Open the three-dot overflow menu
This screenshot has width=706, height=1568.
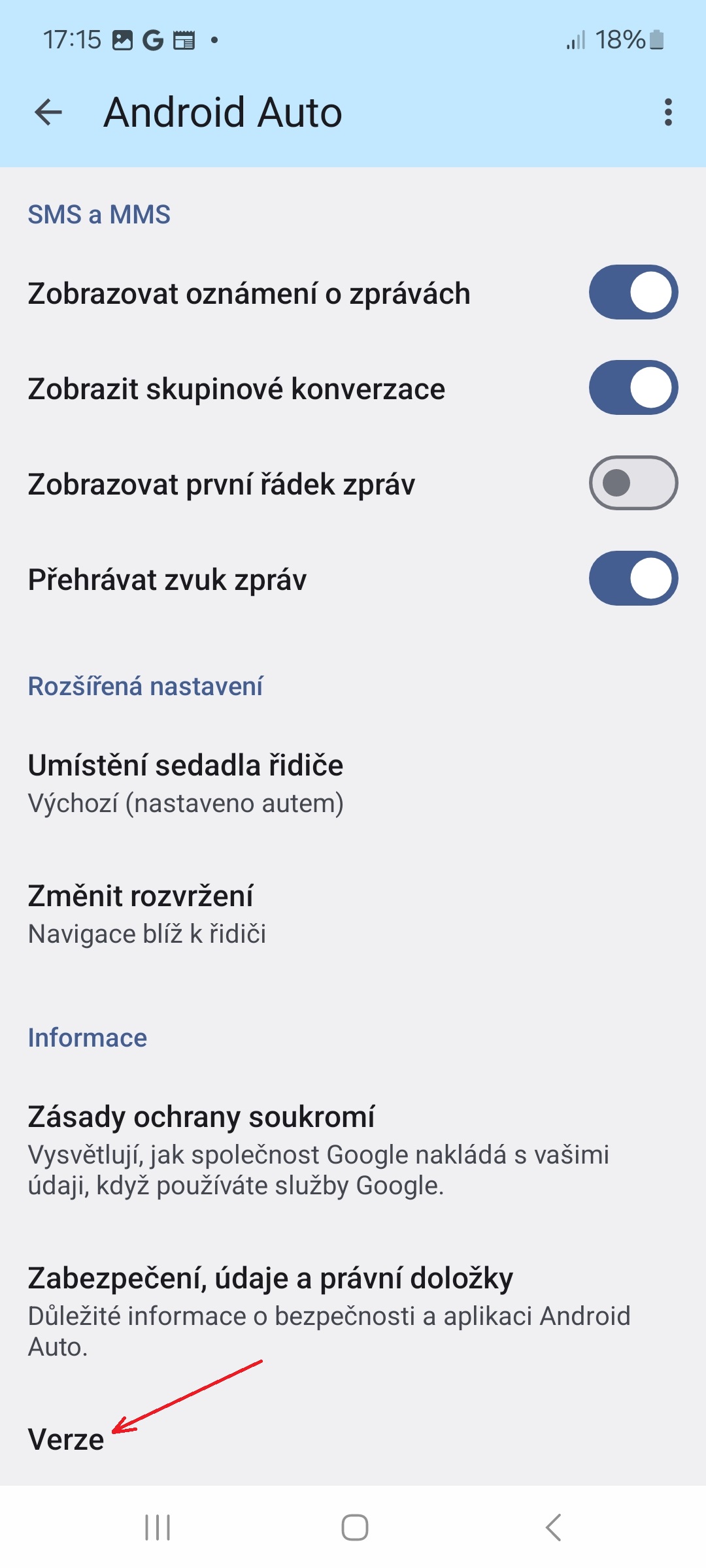click(x=667, y=112)
